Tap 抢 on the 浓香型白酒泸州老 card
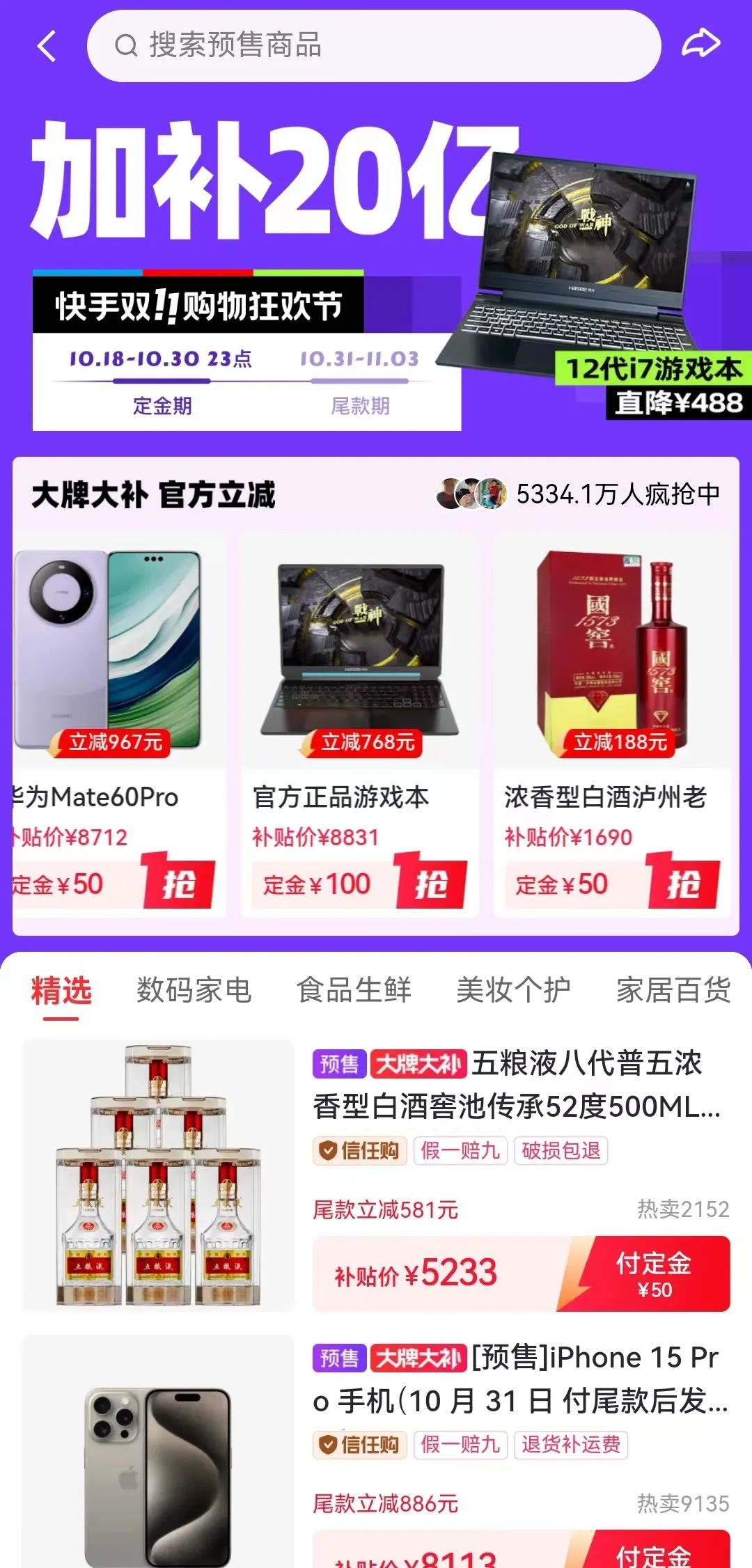The height and width of the screenshot is (1568, 752). 683,883
